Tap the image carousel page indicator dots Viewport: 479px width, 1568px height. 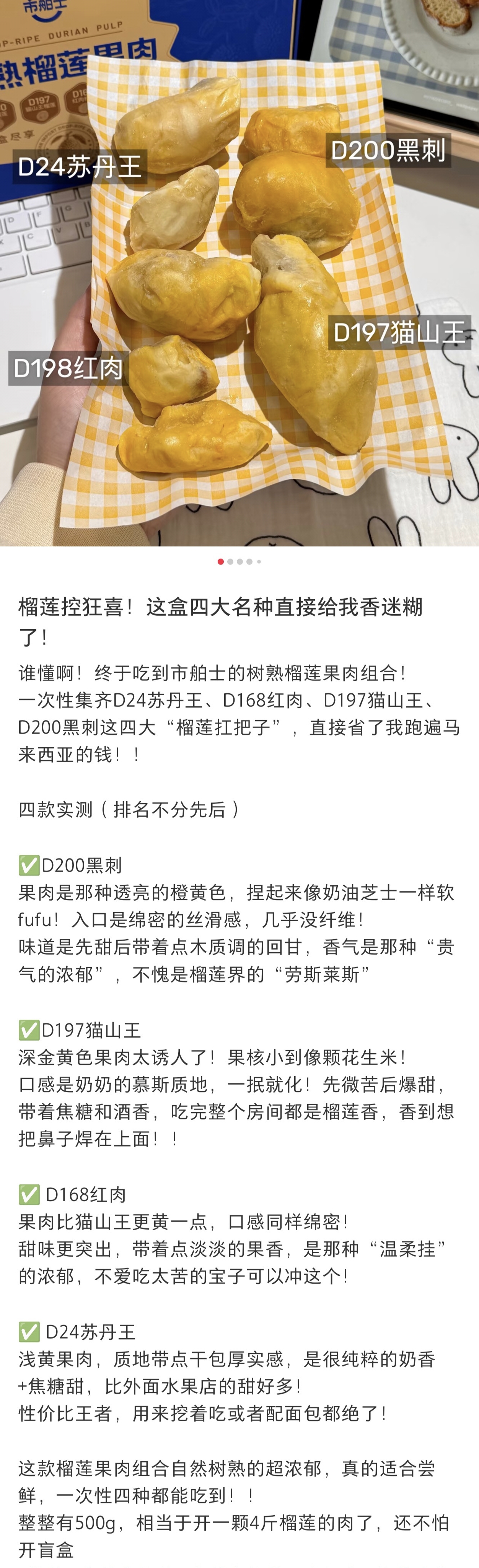[239, 562]
